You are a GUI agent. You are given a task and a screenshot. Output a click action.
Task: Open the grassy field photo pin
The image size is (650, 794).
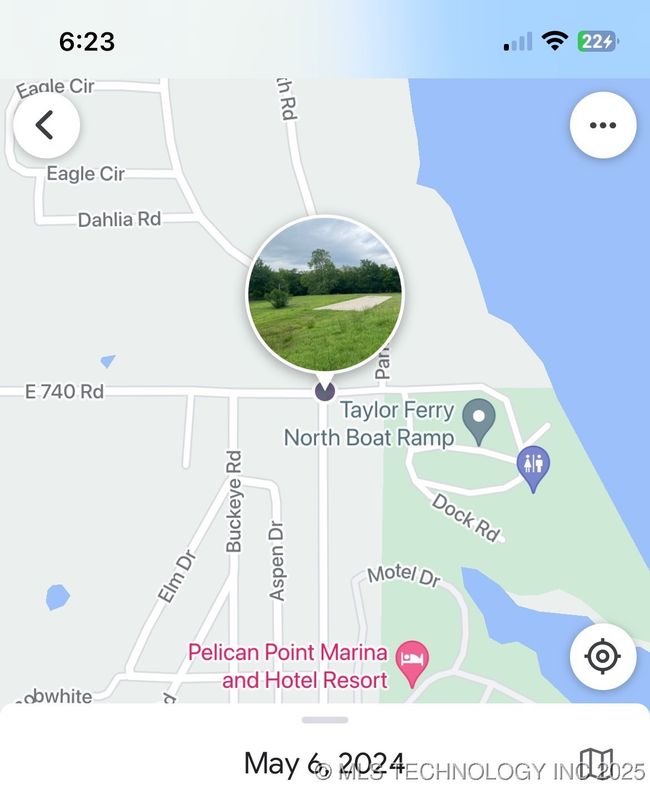tap(325, 293)
